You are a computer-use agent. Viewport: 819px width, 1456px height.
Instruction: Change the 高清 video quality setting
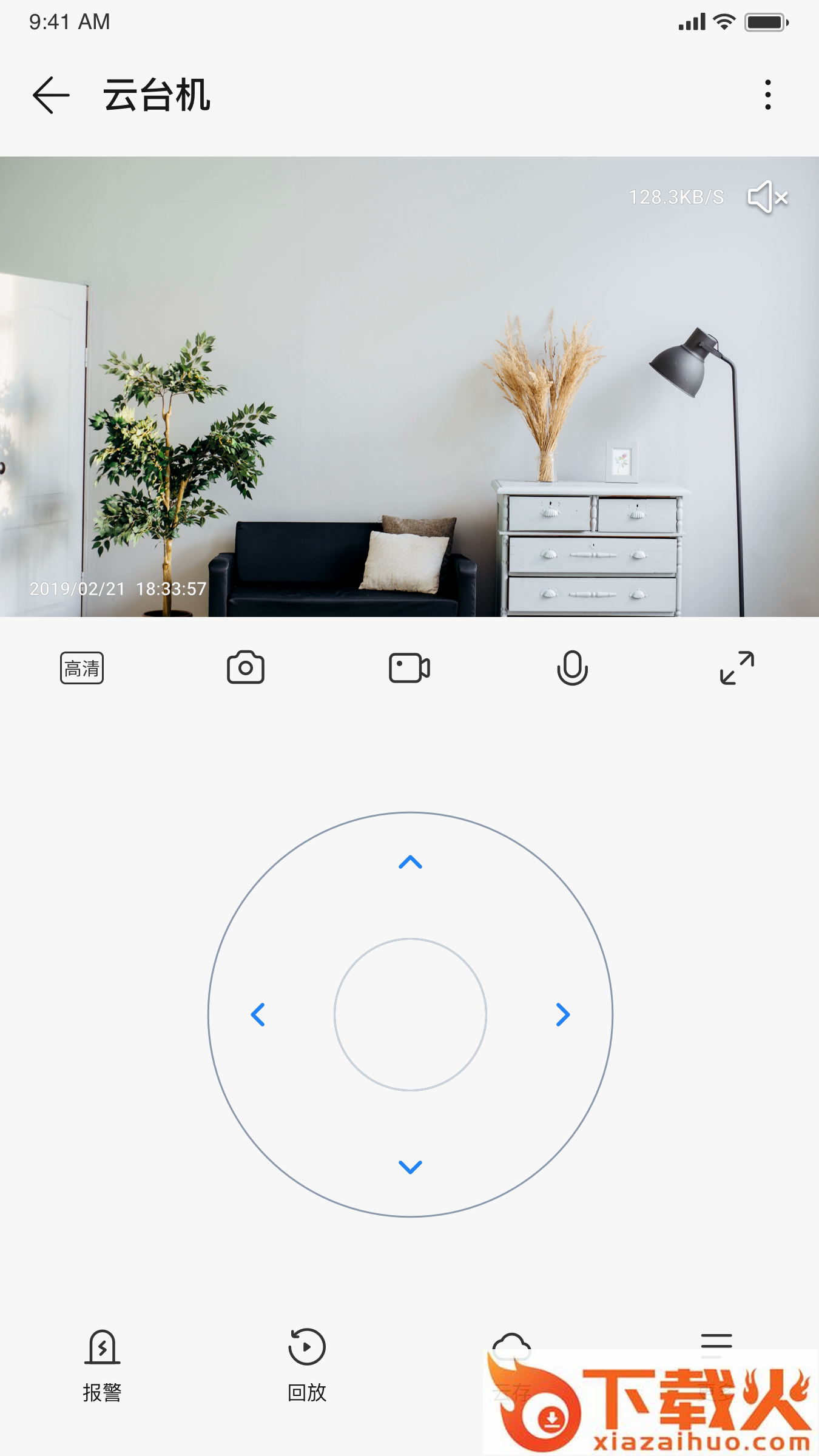point(82,668)
